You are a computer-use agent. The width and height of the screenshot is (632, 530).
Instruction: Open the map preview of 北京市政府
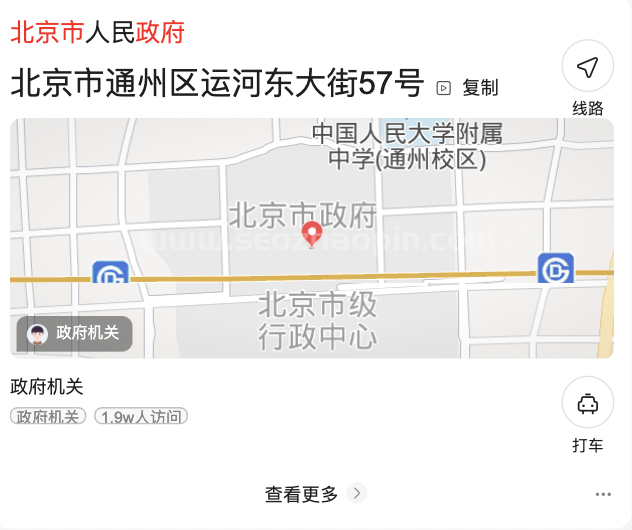312,238
